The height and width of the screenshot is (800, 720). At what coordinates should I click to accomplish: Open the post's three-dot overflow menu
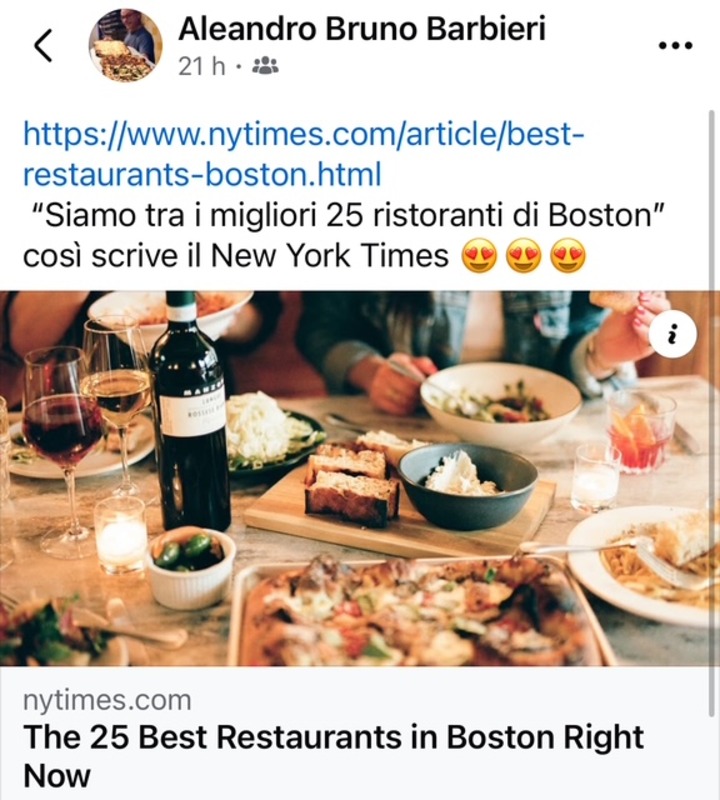(675, 46)
